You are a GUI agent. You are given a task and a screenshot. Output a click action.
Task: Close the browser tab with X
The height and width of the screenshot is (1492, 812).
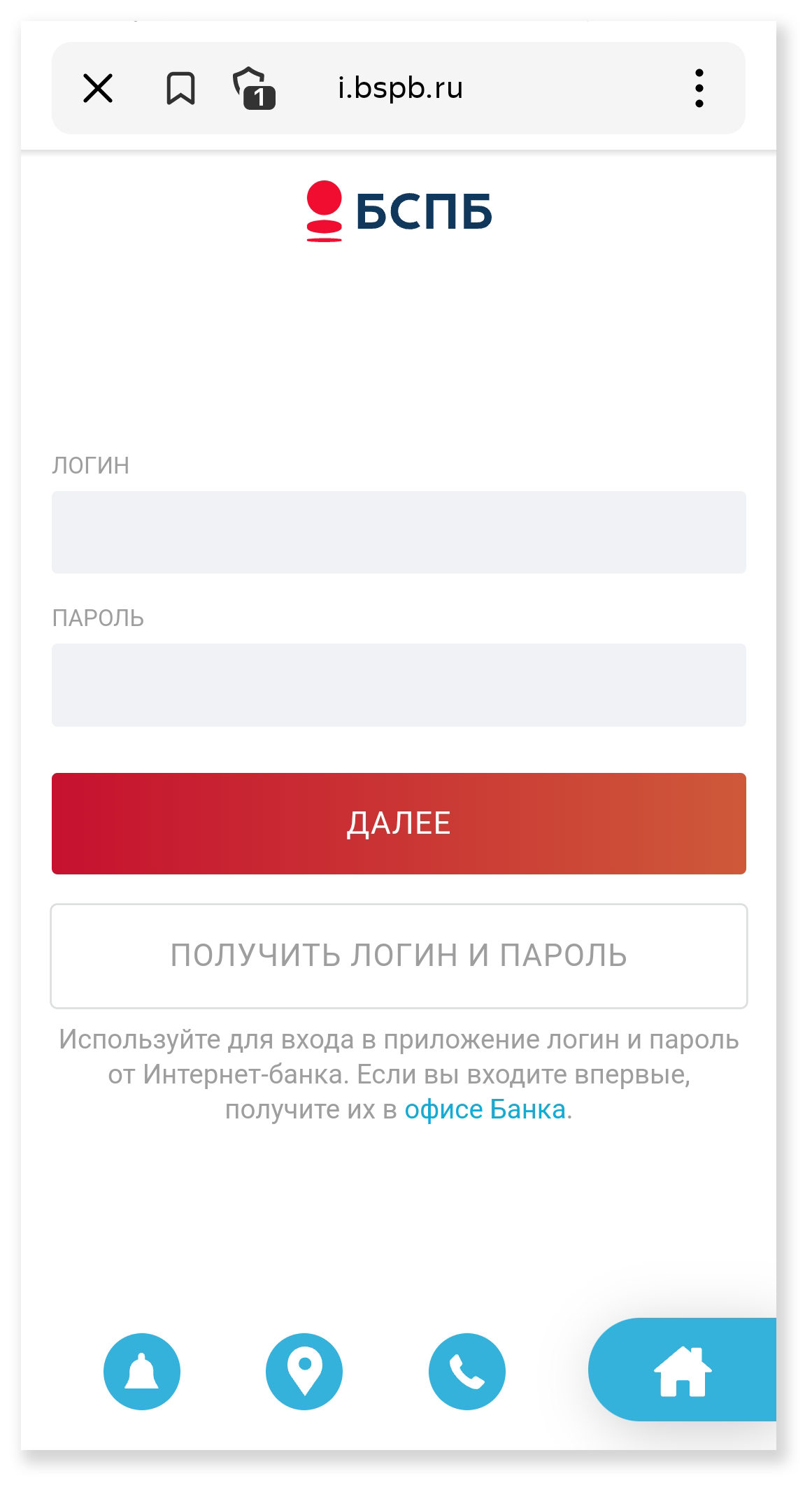(x=98, y=89)
